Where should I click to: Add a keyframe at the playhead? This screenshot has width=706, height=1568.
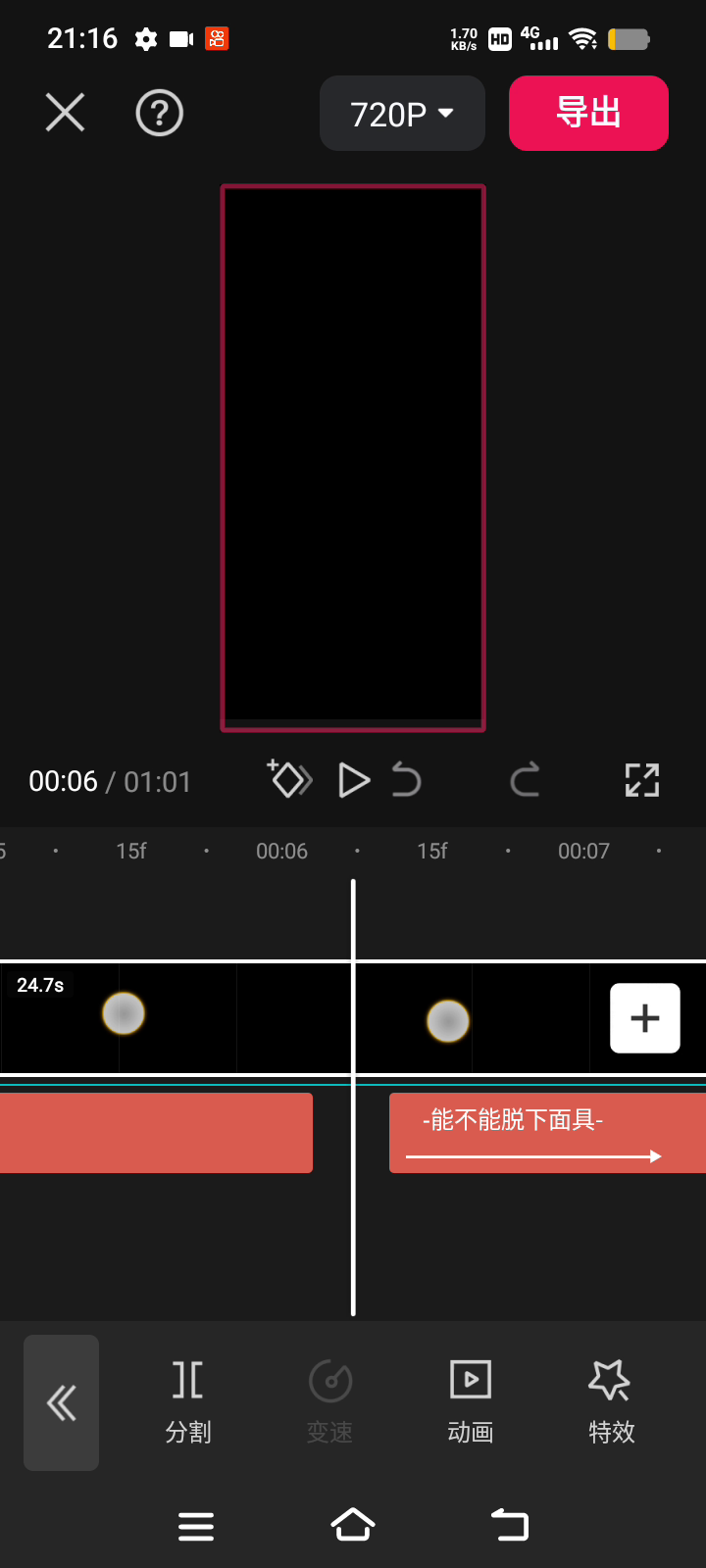(x=288, y=780)
